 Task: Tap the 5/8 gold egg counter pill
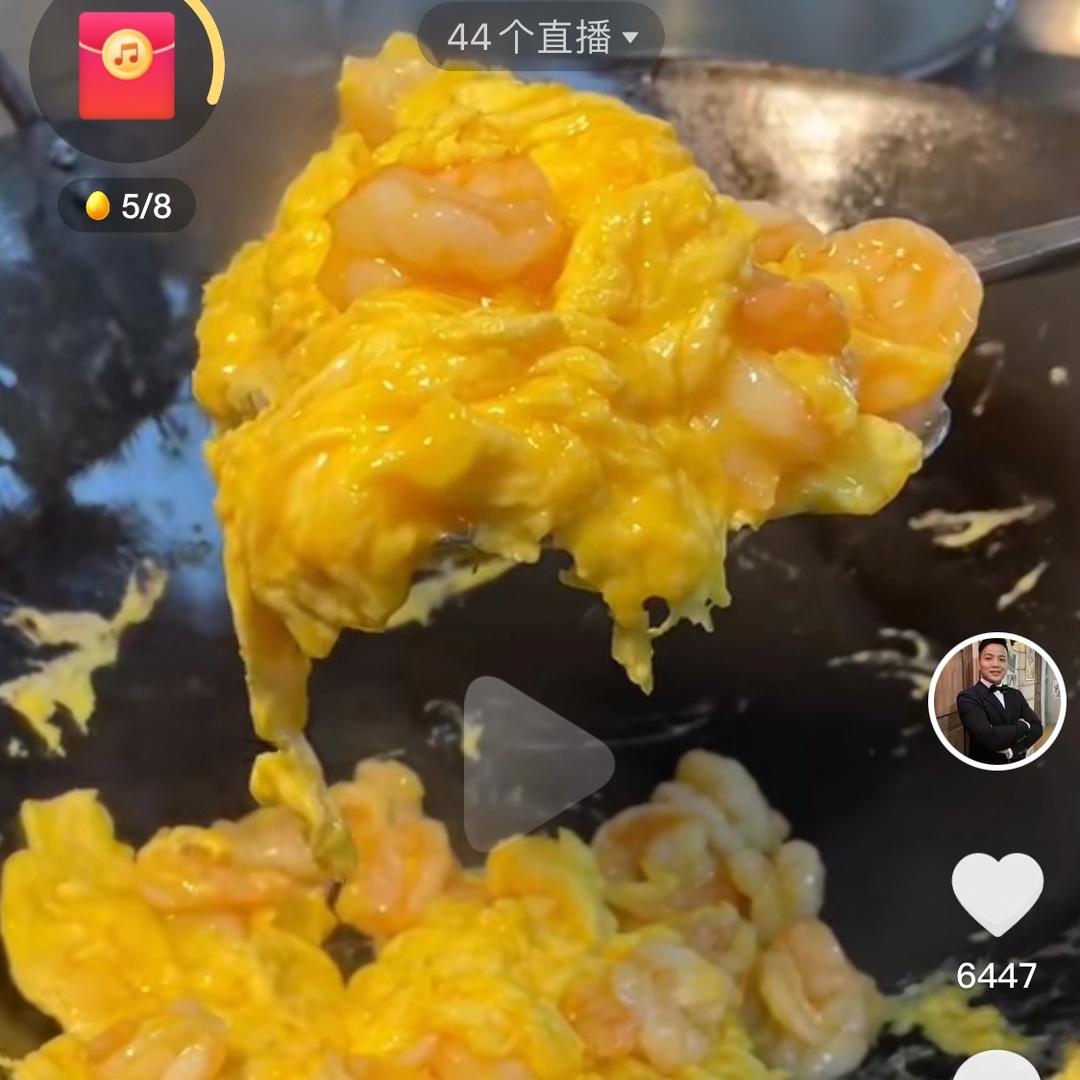(x=127, y=205)
